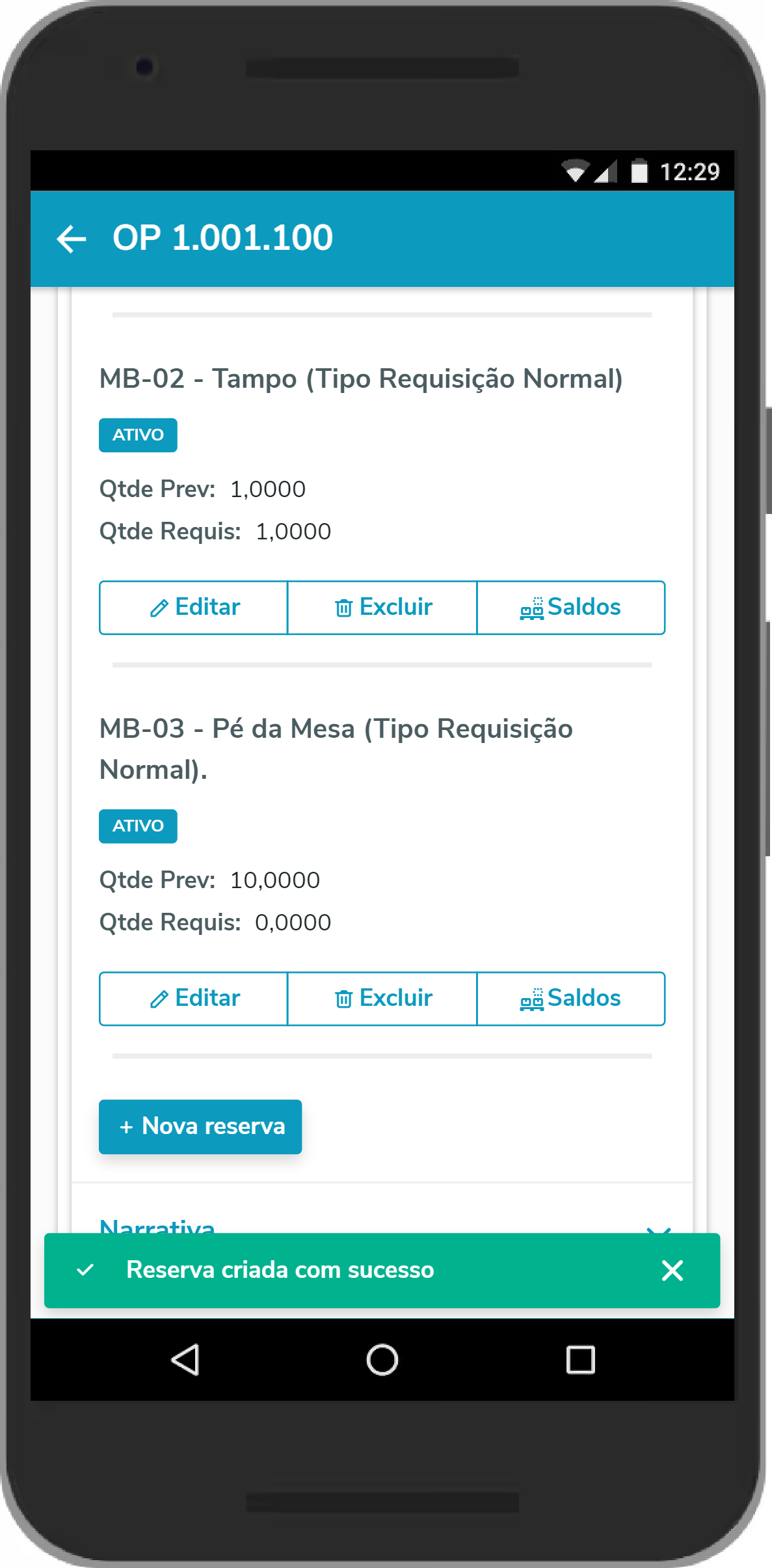772x1568 pixels.
Task: Tap Excluir for MB-02 Tampo
Action: [x=382, y=608]
